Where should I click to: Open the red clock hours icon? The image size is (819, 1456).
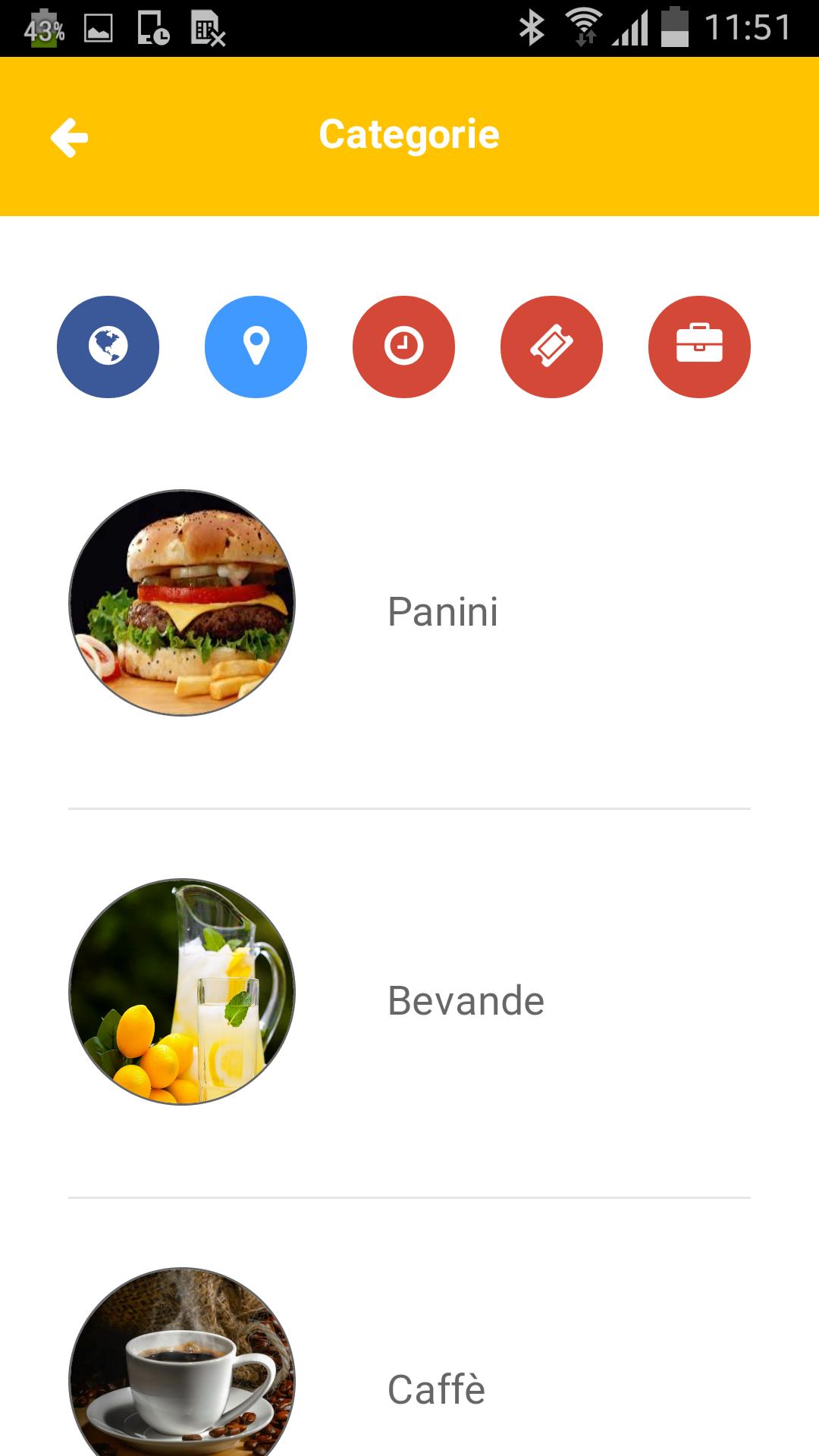click(403, 347)
